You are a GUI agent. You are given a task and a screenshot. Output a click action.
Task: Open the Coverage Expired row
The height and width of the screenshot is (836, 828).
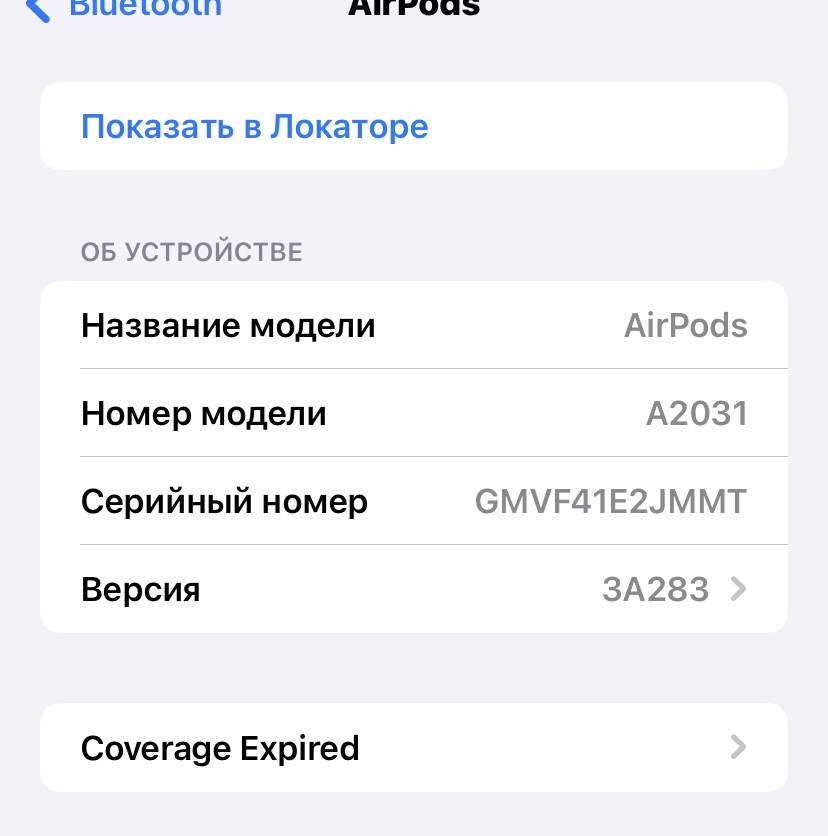[413, 748]
